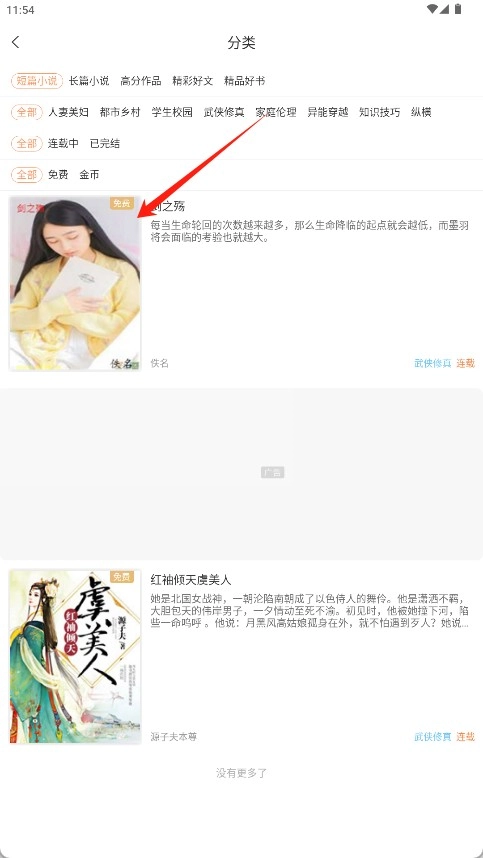Open the book 剑之殇
The image size is (483, 858).
(x=241, y=283)
